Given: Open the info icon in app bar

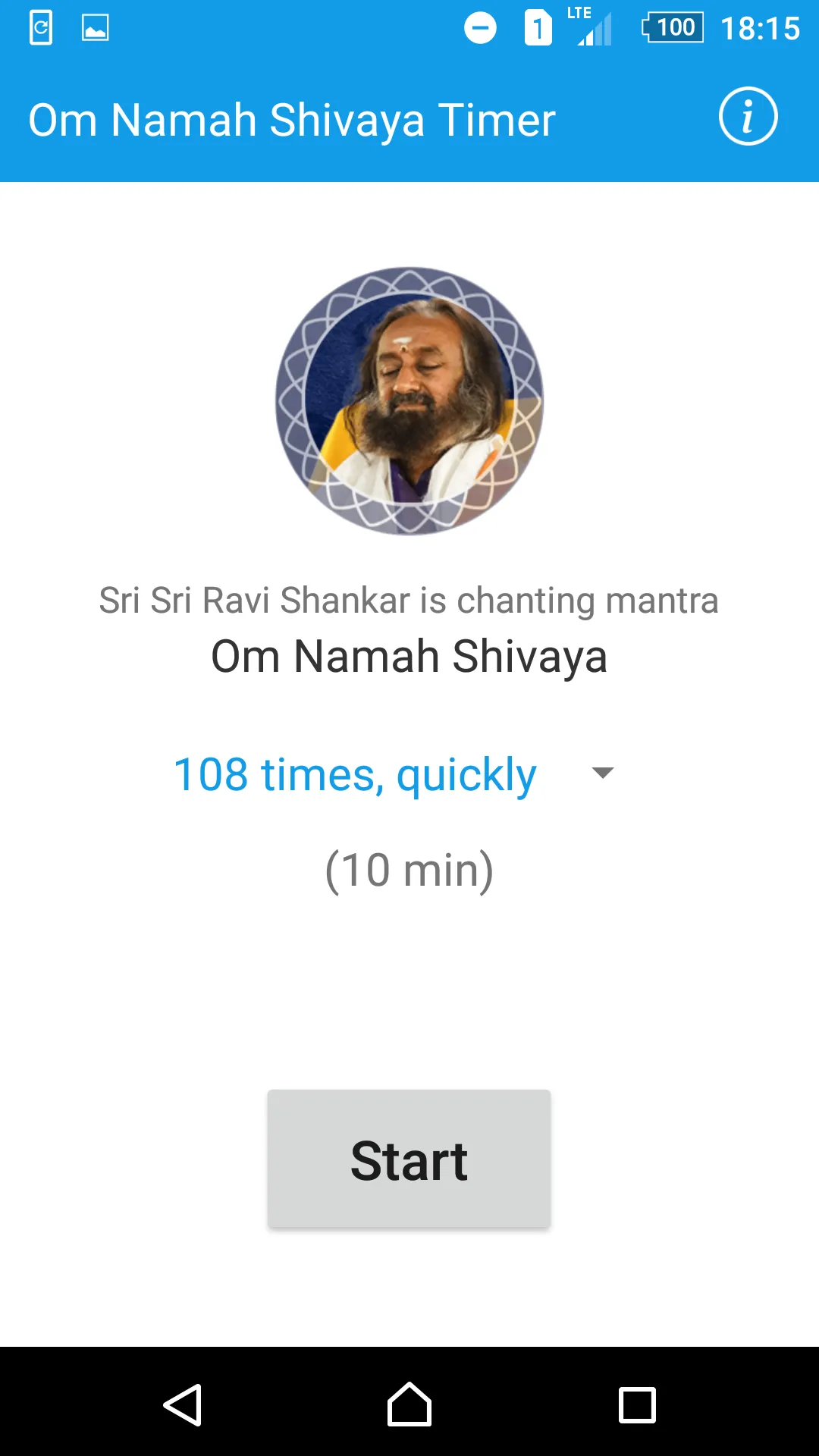Looking at the screenshot, I should [748, 117].
